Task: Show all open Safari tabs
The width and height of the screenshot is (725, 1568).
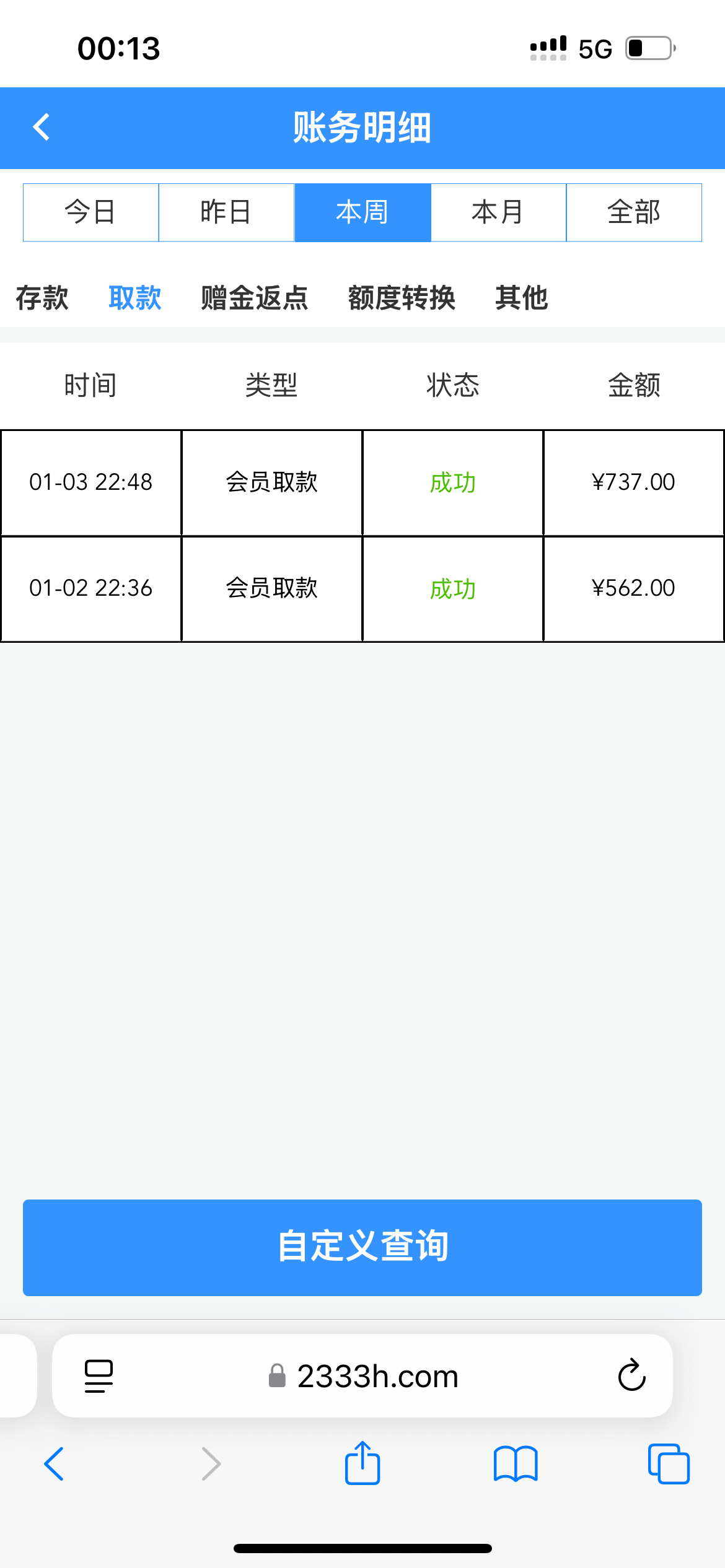Action: (669, 1464)
